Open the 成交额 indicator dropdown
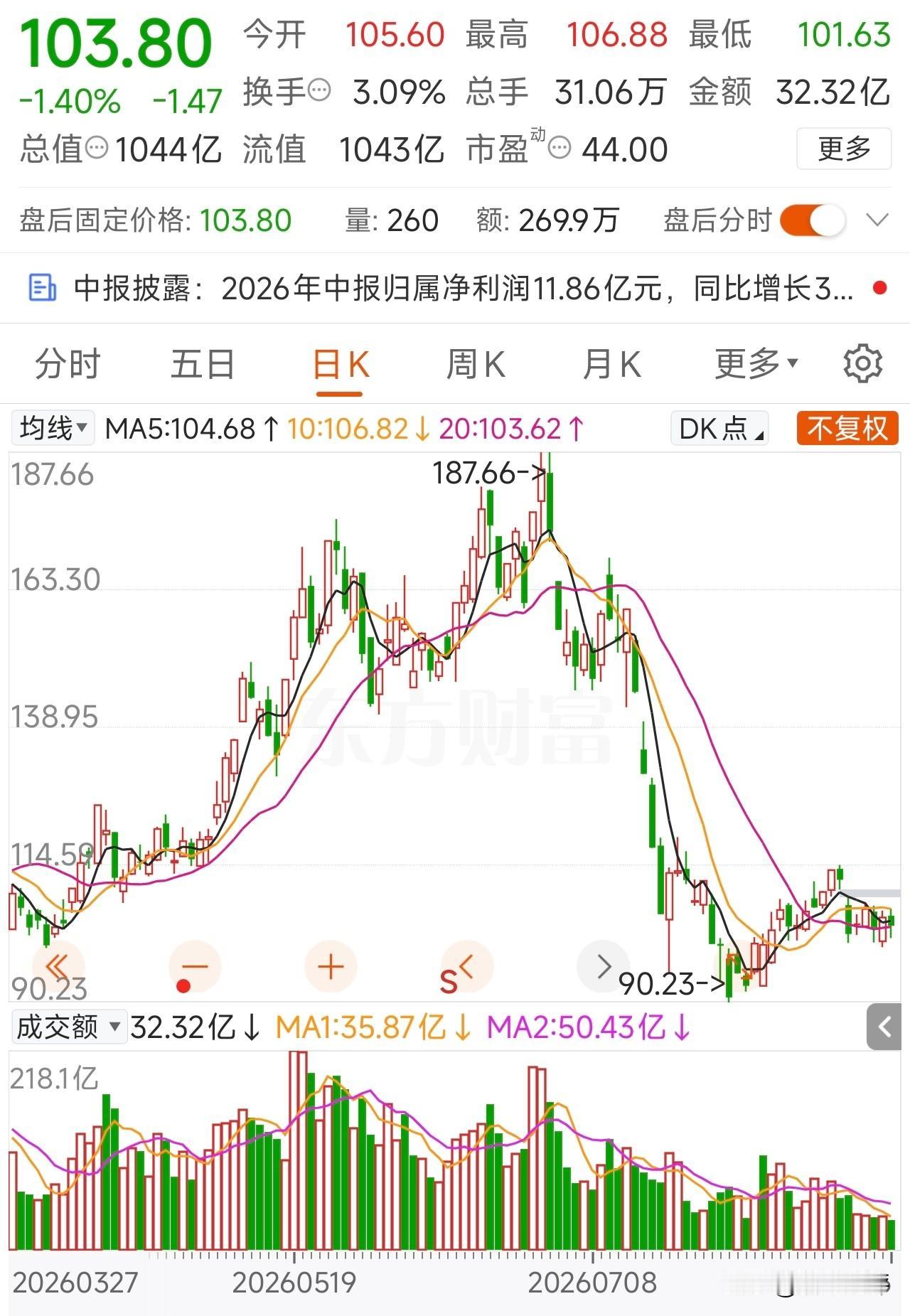The height and width of the screenshot is (1316, 910). click(x=69, y=1027)
